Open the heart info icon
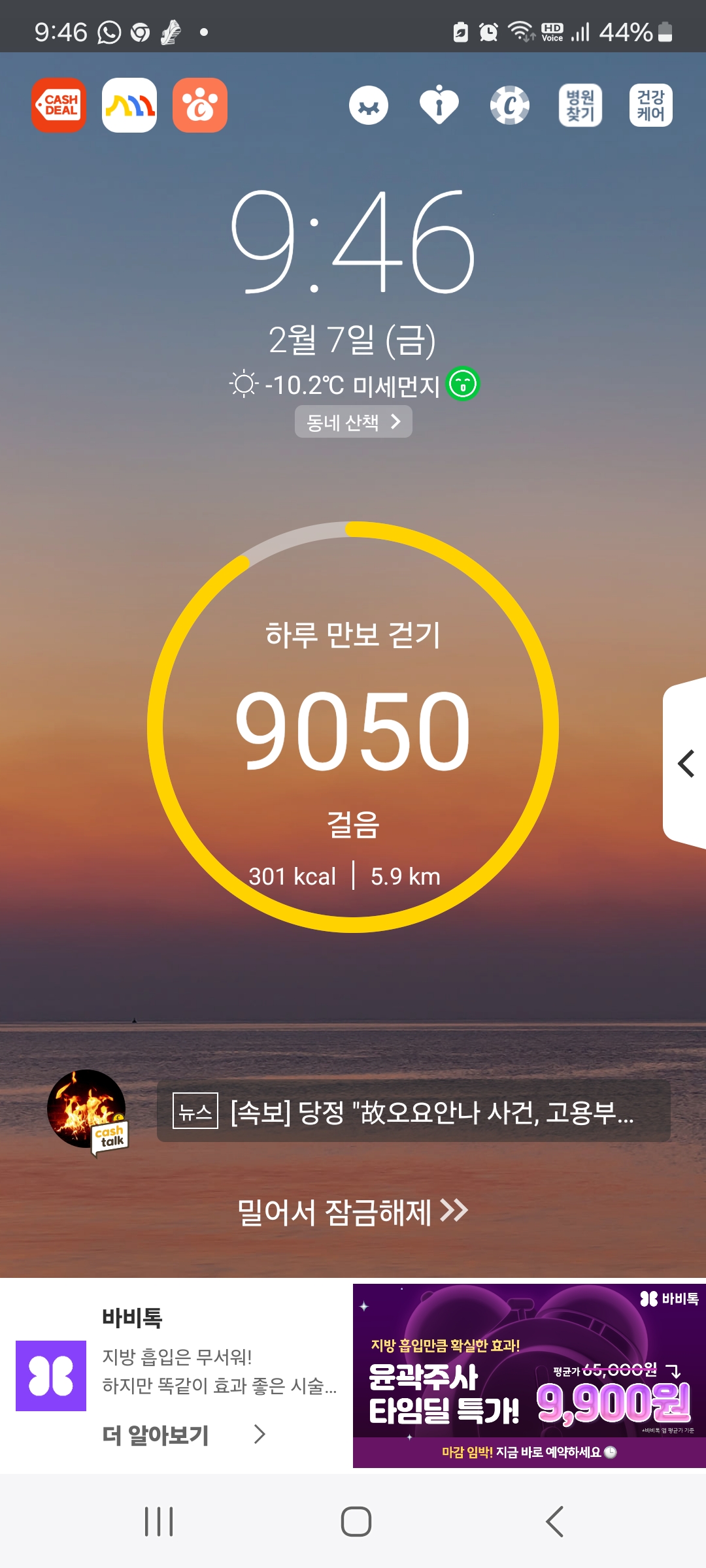Viewport: 706px width, 1568px height. pyautogui.click(x=439, y=105)
